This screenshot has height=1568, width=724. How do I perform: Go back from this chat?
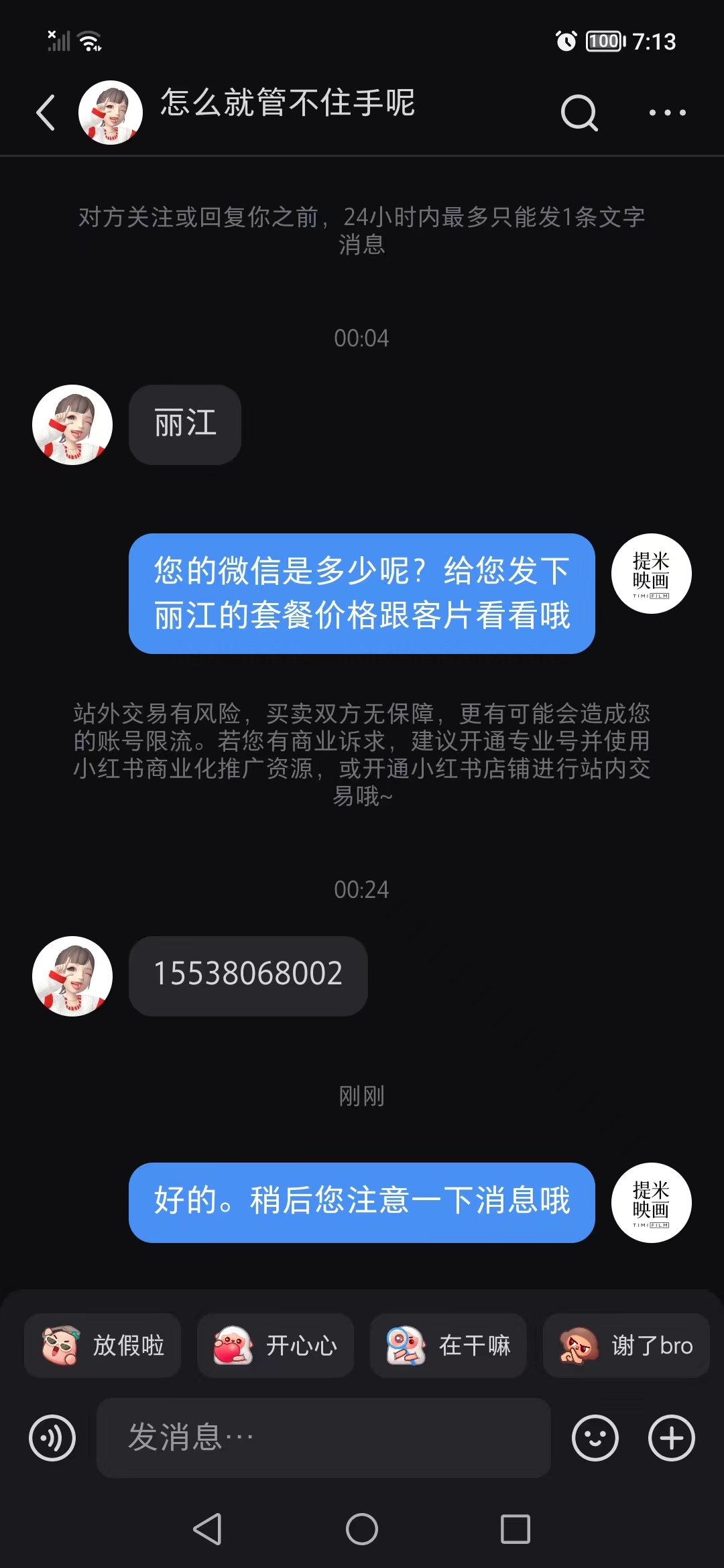tap(46, 113)
